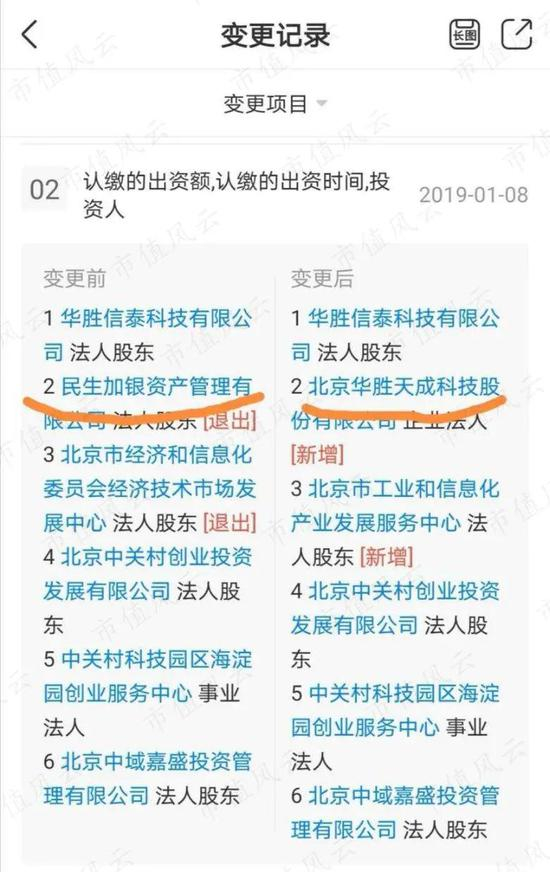Open 华胜信泰科技有限公司 in the 变更前 column
Screen dimensions: 550x872
pos(148,335)
